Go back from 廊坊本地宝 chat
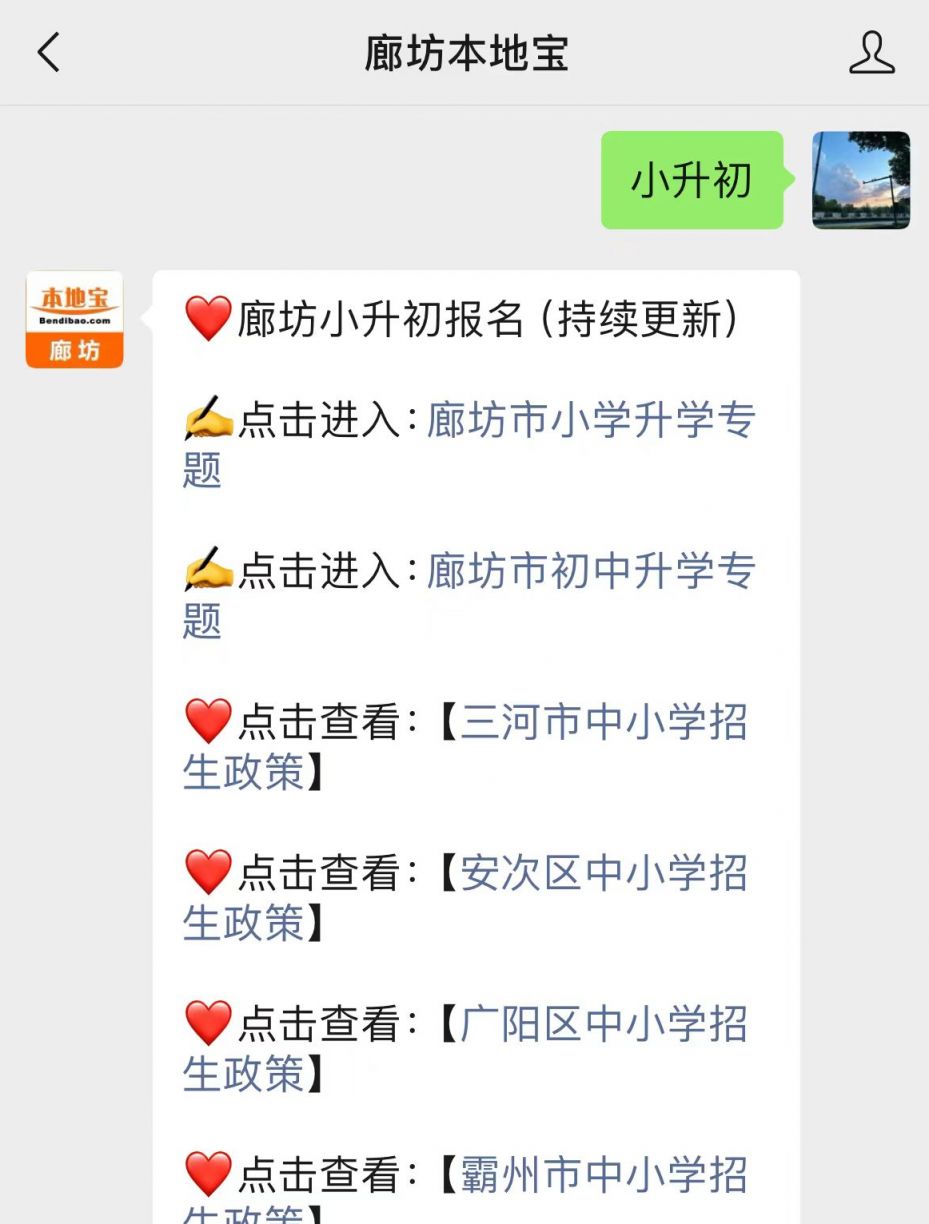Screen dimensions: 929x1224 point(48,52)
